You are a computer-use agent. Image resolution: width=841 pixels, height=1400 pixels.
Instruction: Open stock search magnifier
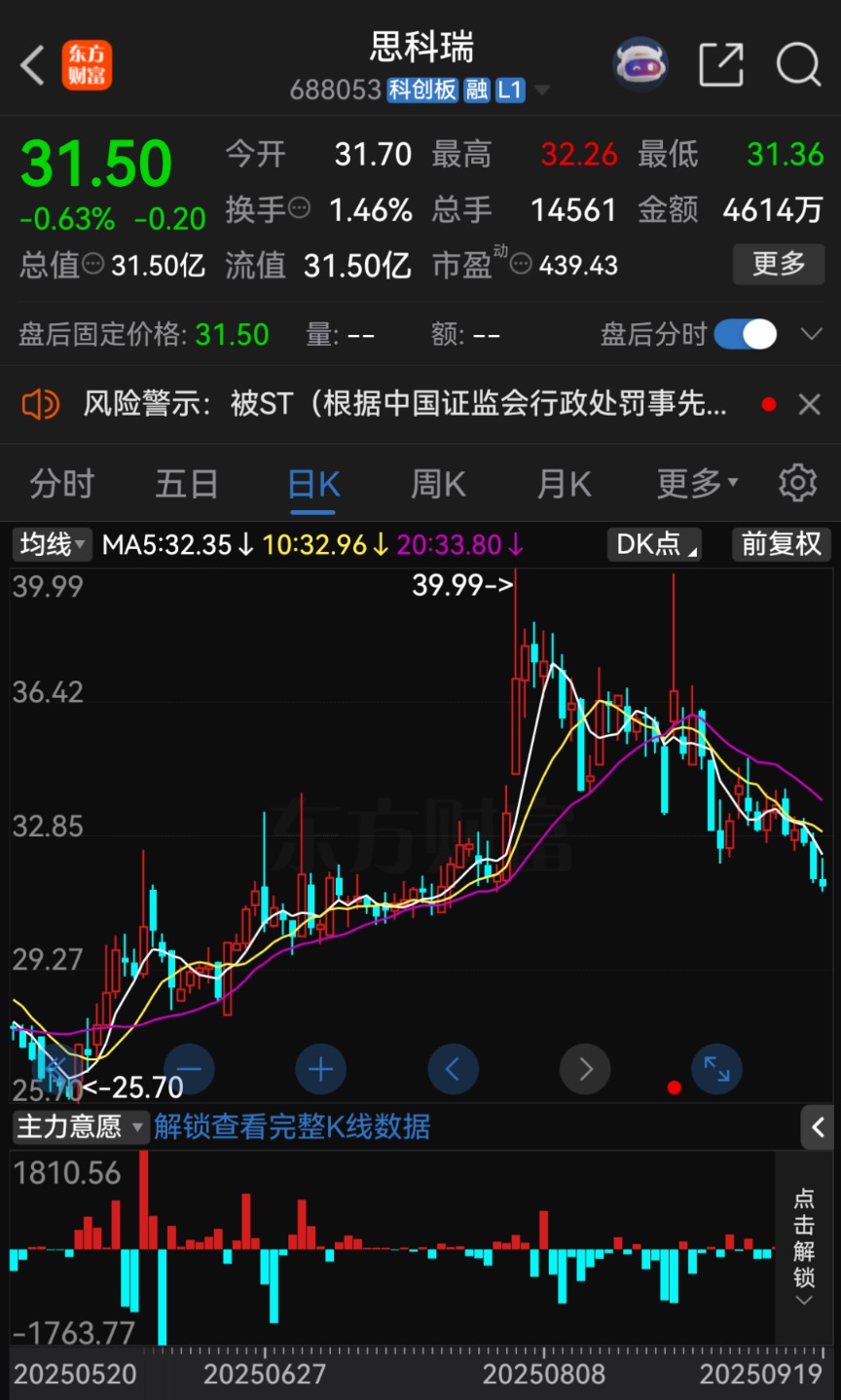(798, 65)
